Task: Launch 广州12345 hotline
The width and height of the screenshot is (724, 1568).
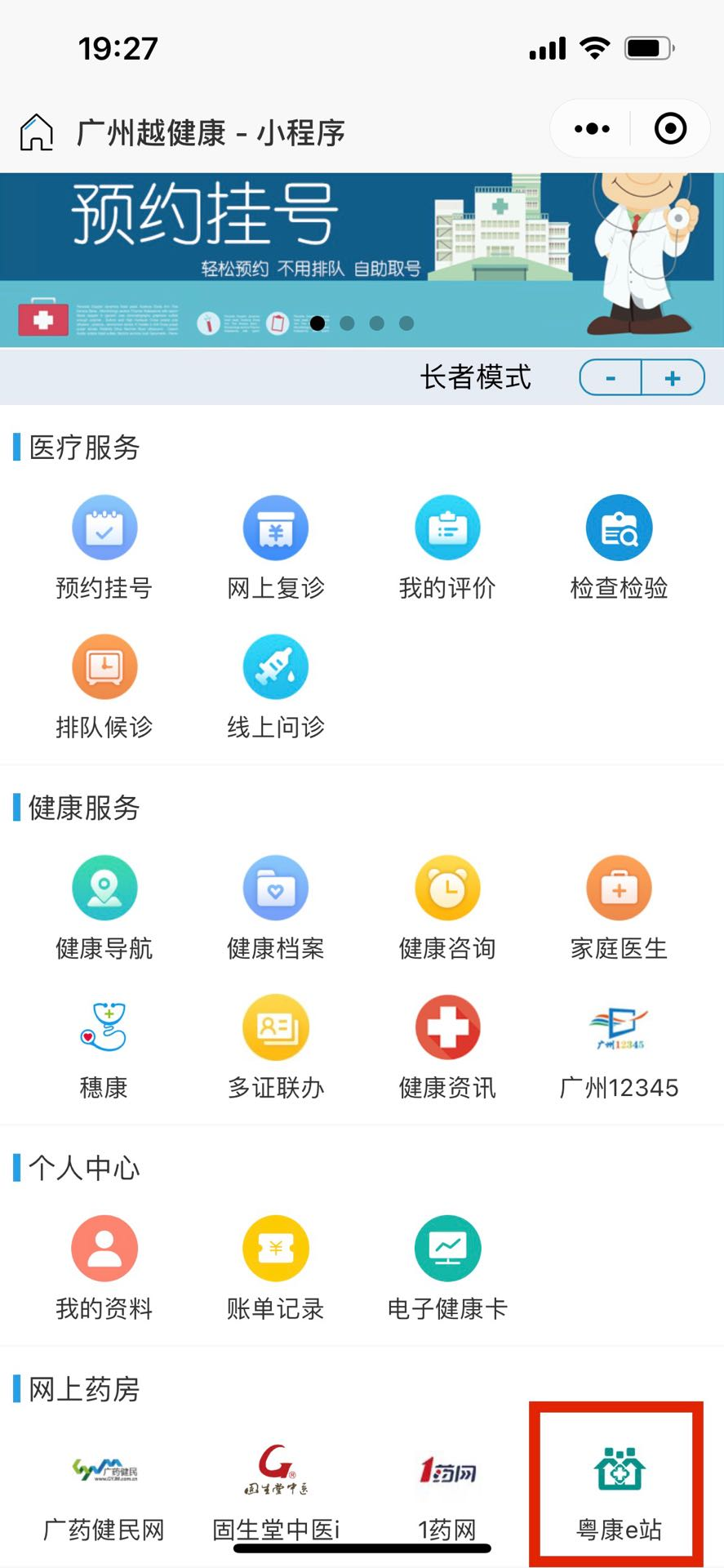Action: tap(619, 1047)
